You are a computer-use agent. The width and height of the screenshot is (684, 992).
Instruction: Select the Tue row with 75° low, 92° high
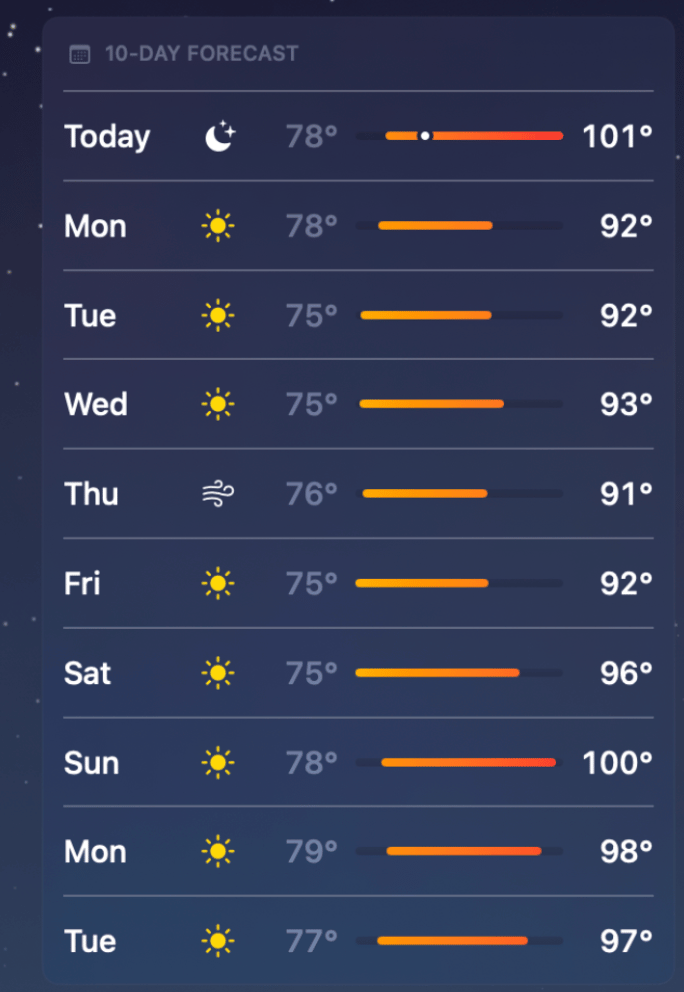click(358, 316)
